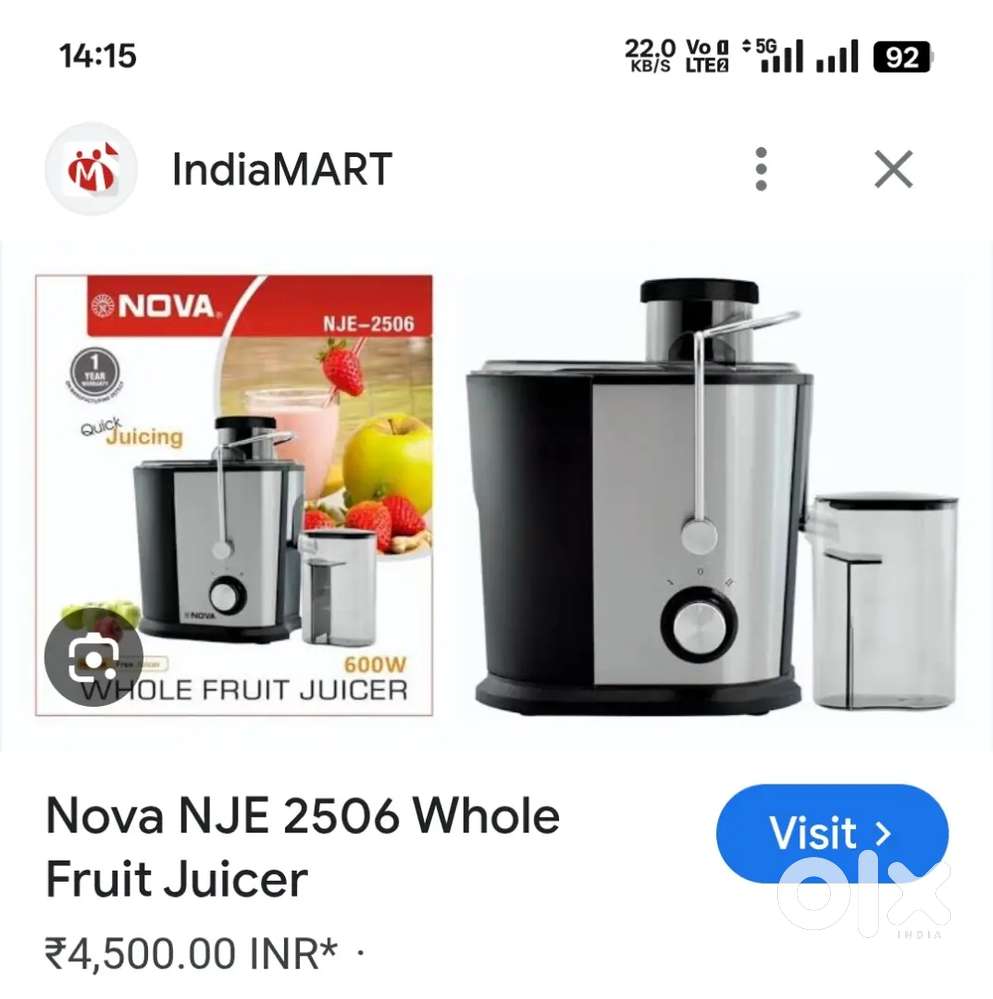
Task: Close the image preview panel
Action: (893, 170)
